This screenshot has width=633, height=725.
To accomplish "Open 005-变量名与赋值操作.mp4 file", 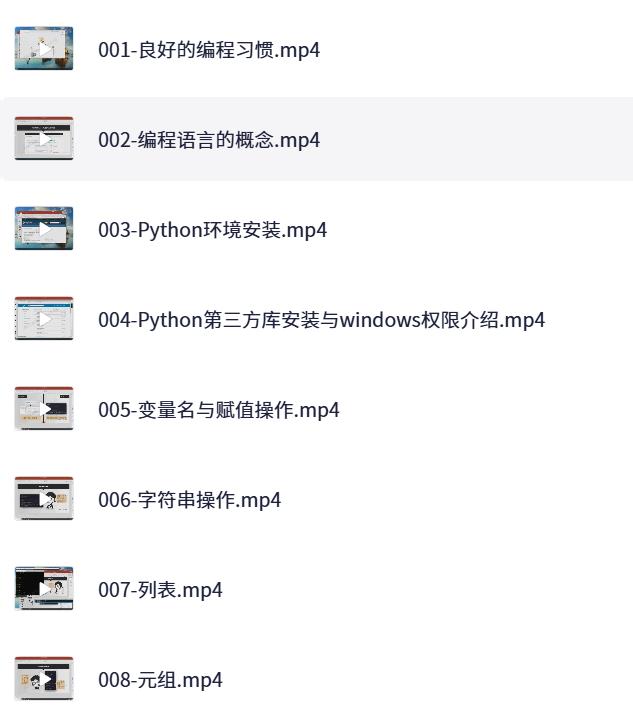I will pyautogui.click(x=218, y=410).
